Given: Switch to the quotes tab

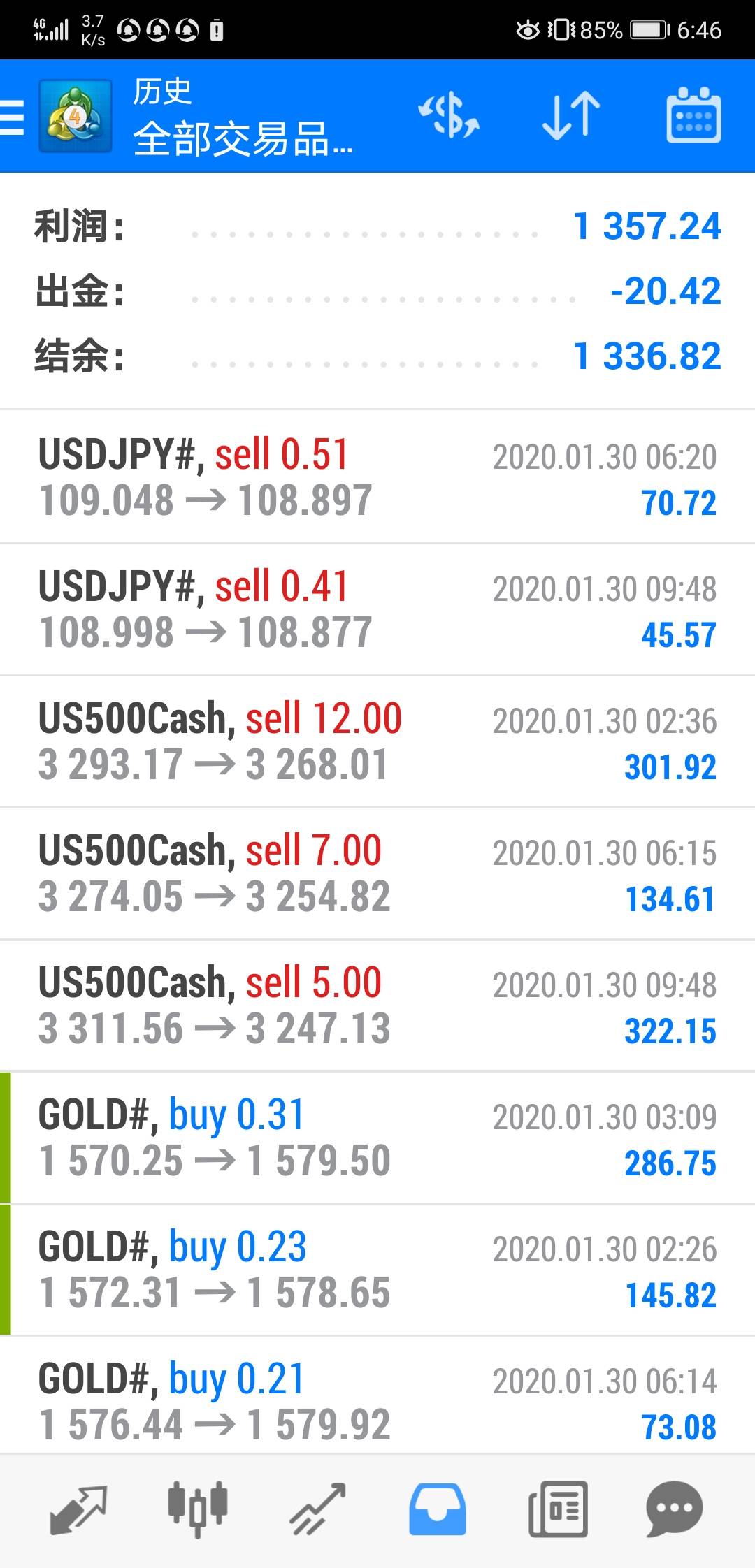Looking at the screenshot, I should (78, 1509).
